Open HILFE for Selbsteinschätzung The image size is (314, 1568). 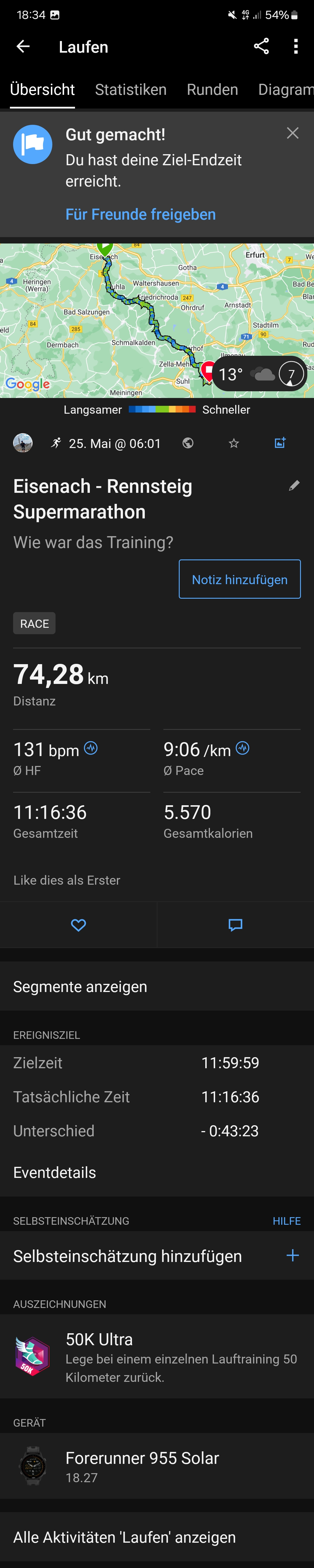pyautogui.click(x=287, y=1221)
